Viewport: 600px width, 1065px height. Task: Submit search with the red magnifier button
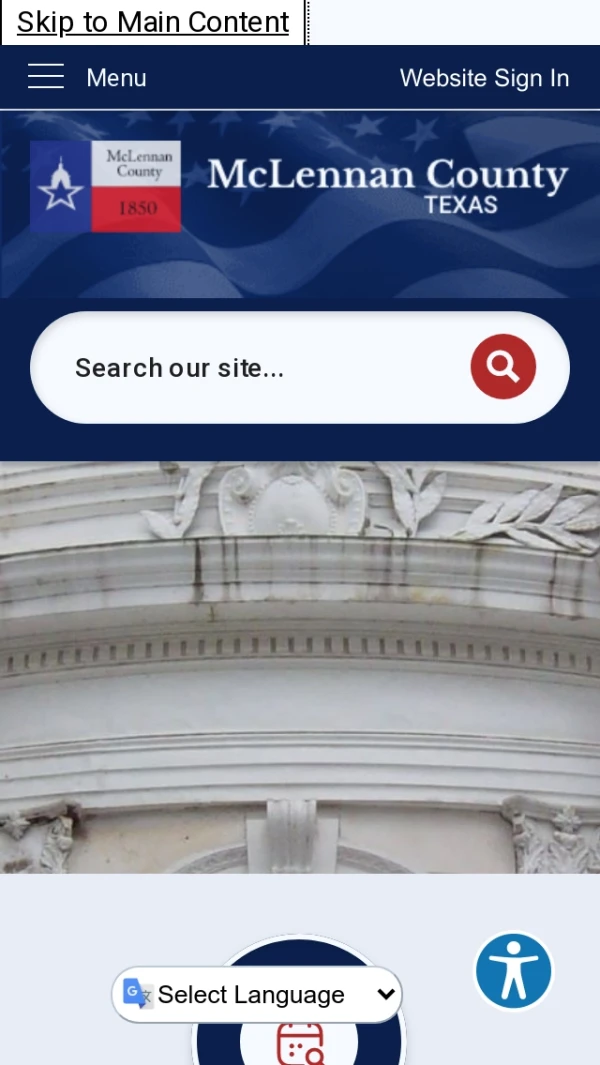coord(503,367)
